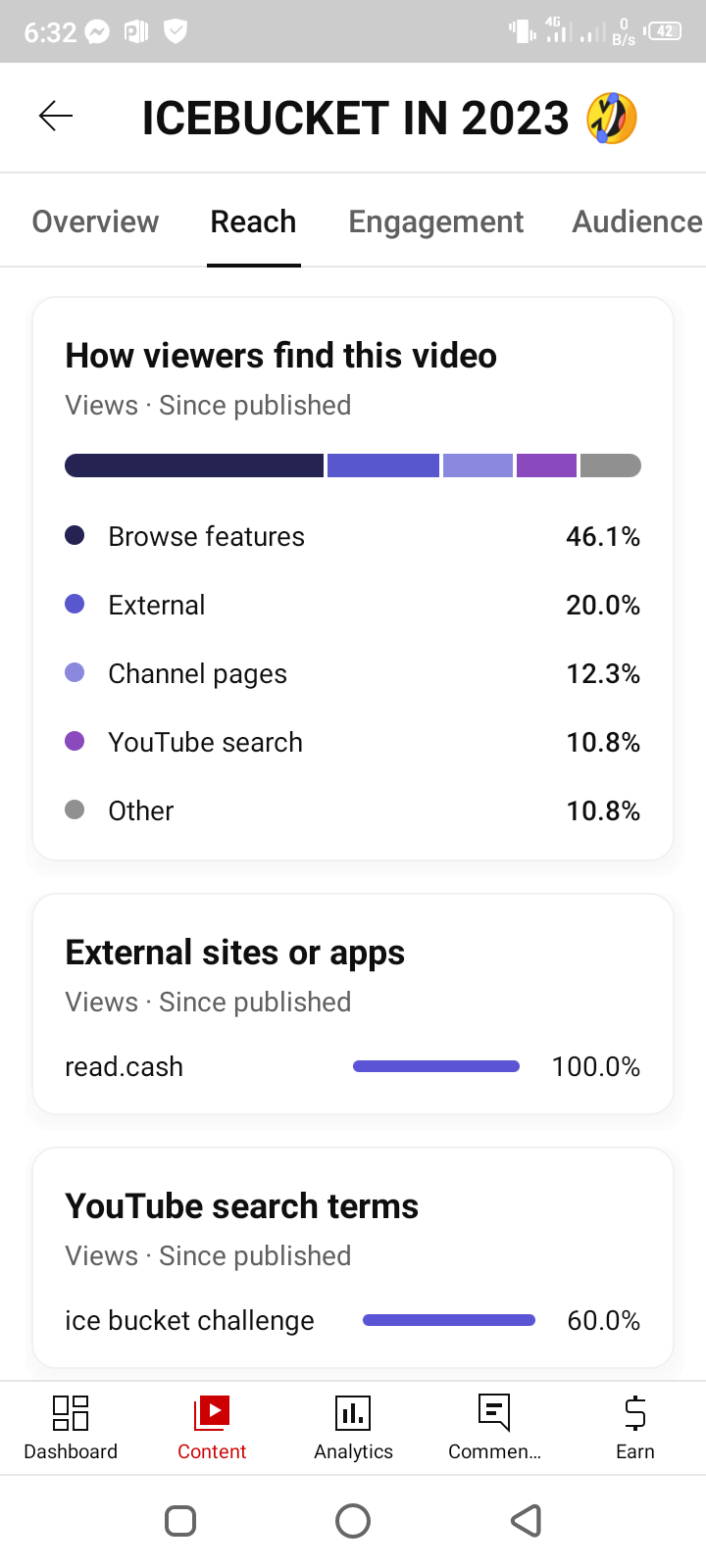Go back using the arrow icon
The width and height of the screenshot is (706, 1568).
click(x=56, y=117)
